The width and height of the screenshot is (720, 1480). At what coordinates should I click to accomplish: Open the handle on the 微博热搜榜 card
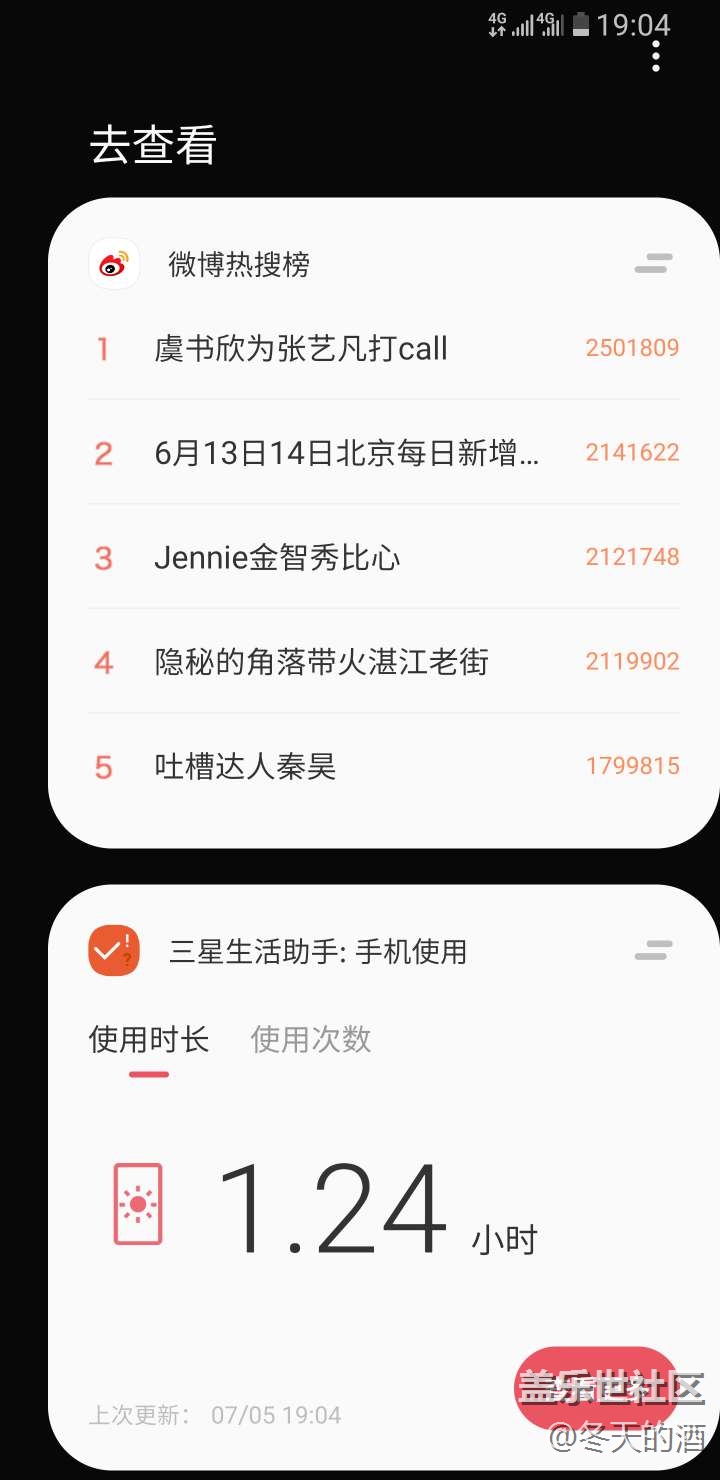653,264
